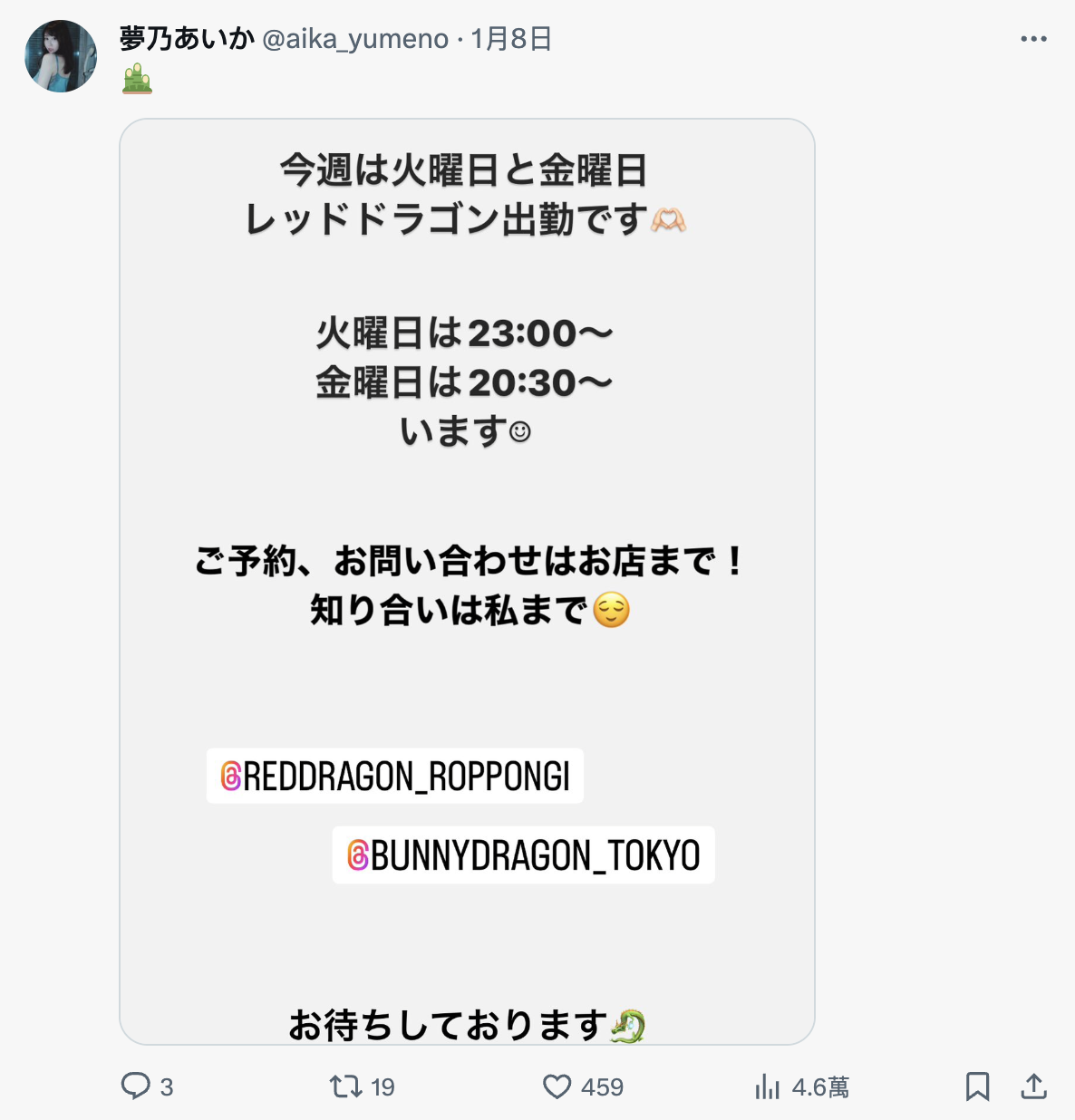This screenshot has height=1120, width=1075.
Task: Open 夢乃あいか's profile avatar
Action: [x=61, y=56]
